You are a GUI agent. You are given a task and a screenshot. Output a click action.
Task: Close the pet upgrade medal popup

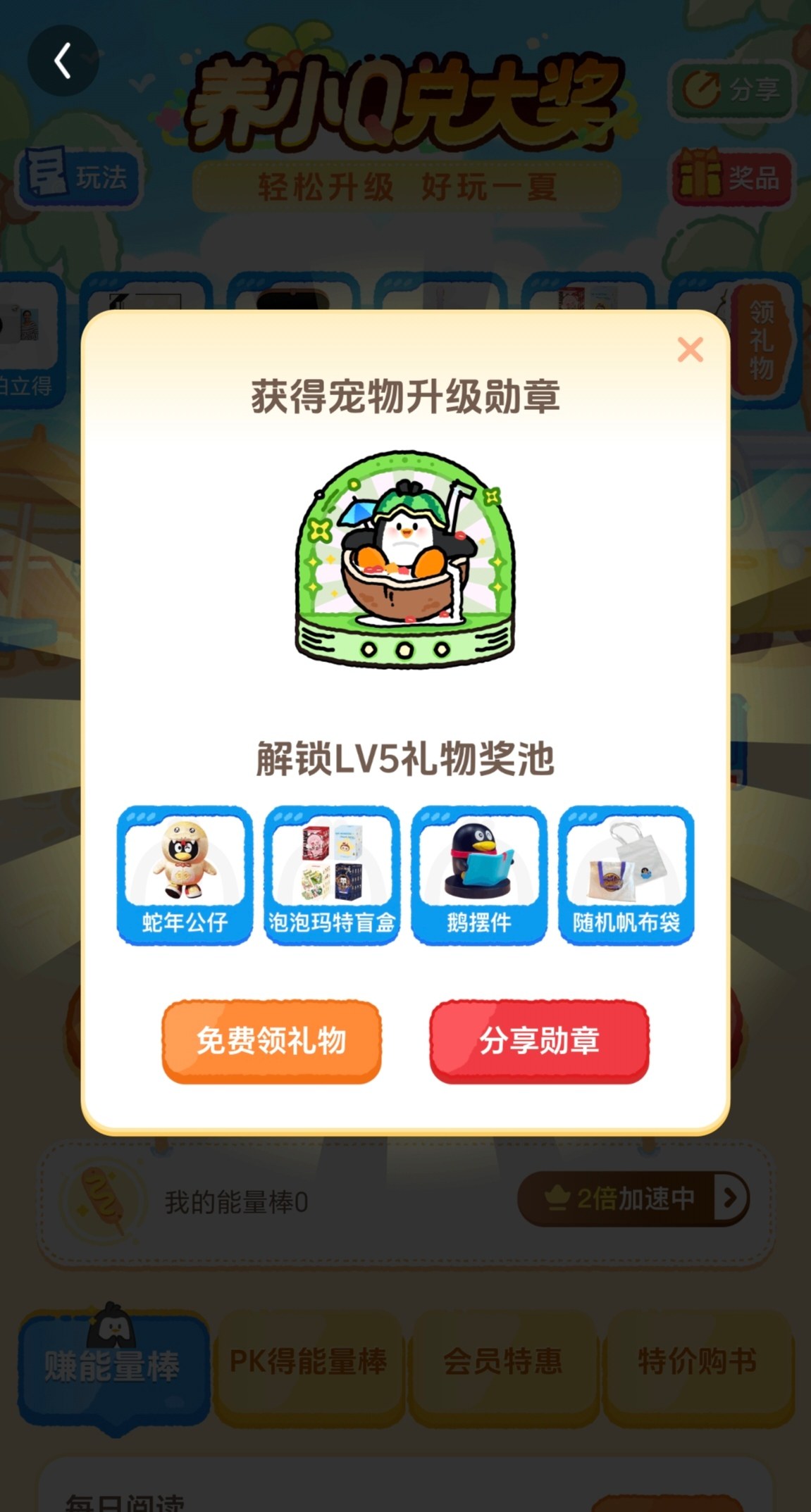[690, 349]
